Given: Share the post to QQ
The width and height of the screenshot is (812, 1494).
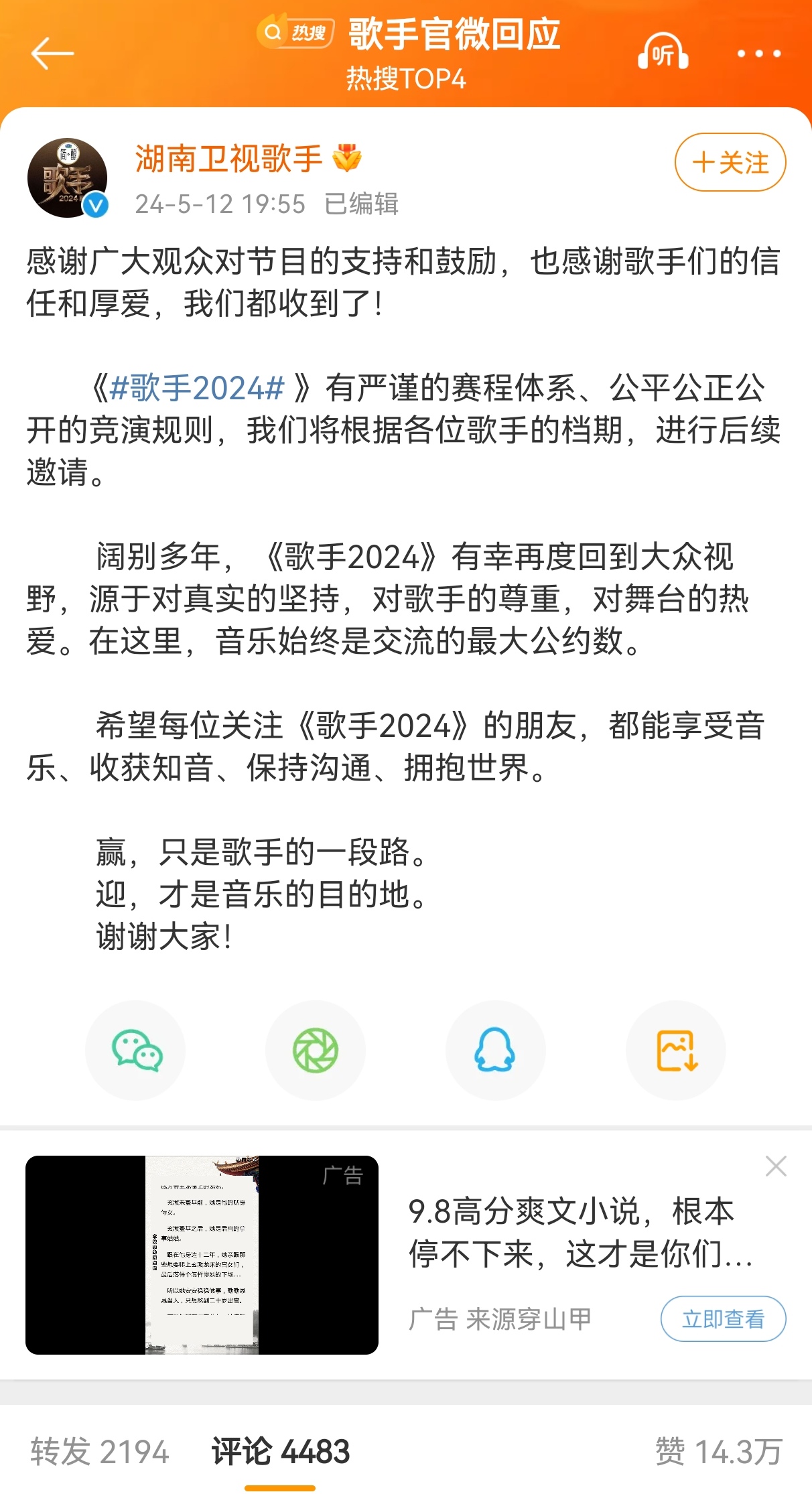Looking at the screenshot, I should (x=495, y=1050).
